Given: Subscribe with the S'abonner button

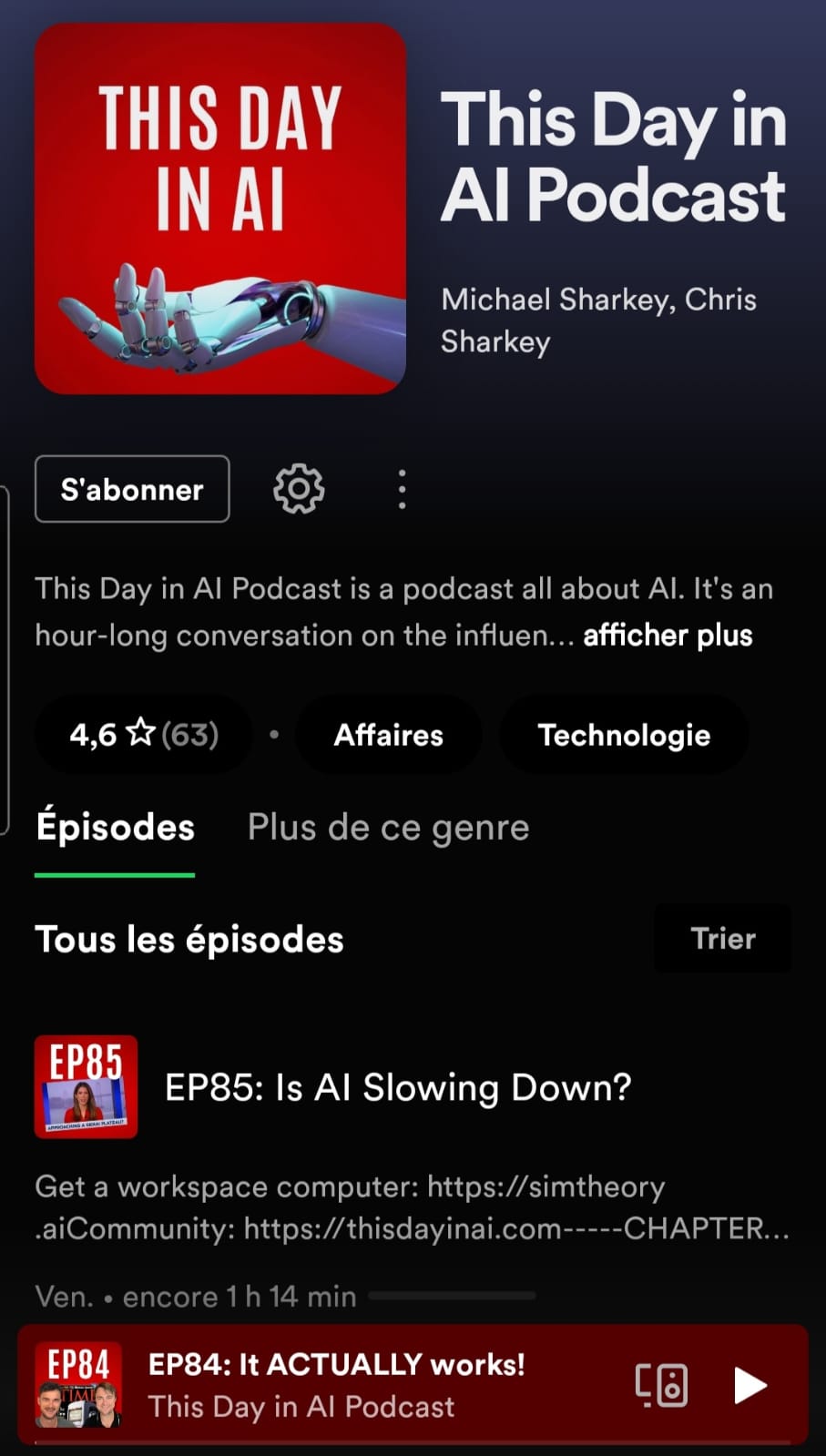Looking at the screenshot, I should pyautogui.click(x=132, y=489).
